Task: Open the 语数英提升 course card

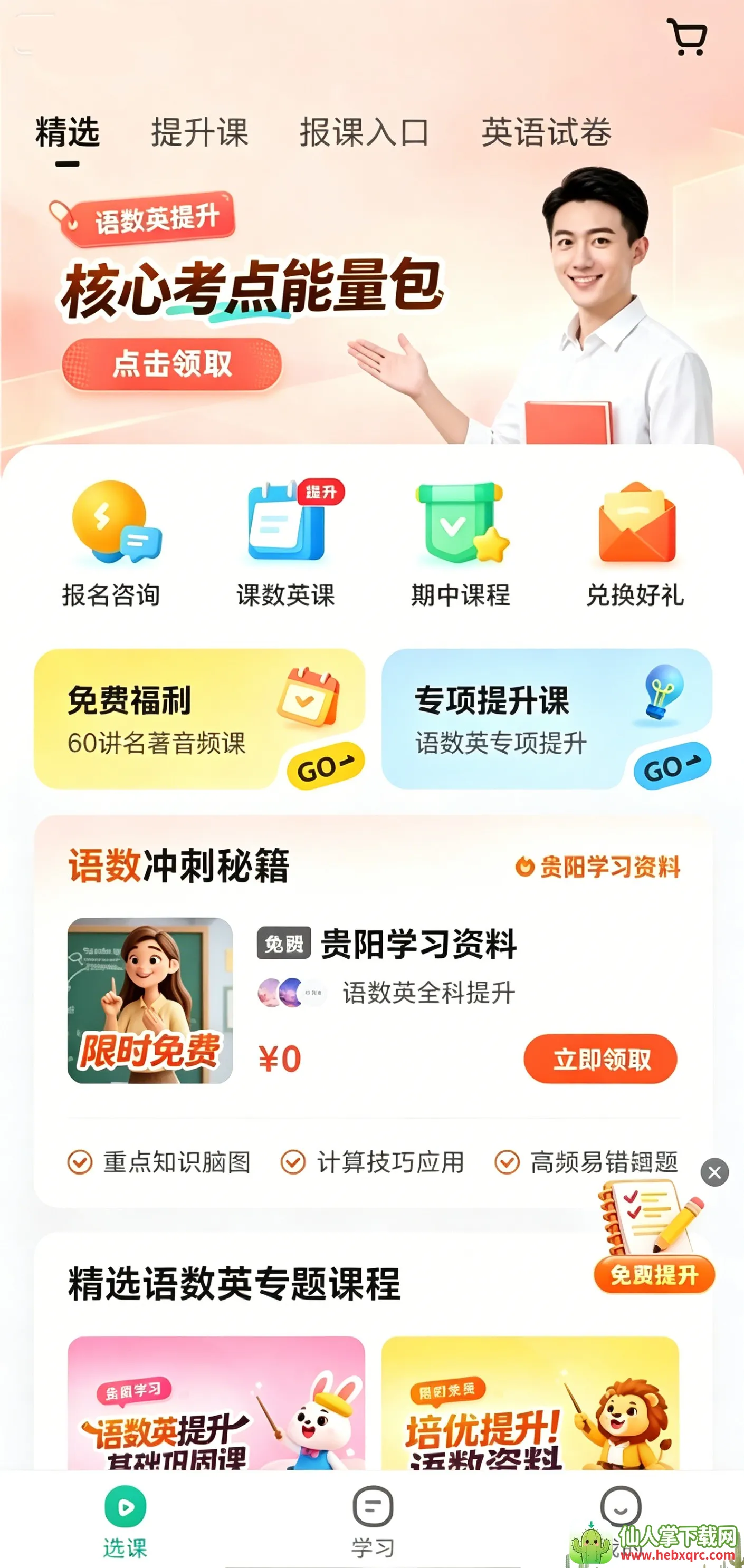Action: click(x=216, y=1403)
